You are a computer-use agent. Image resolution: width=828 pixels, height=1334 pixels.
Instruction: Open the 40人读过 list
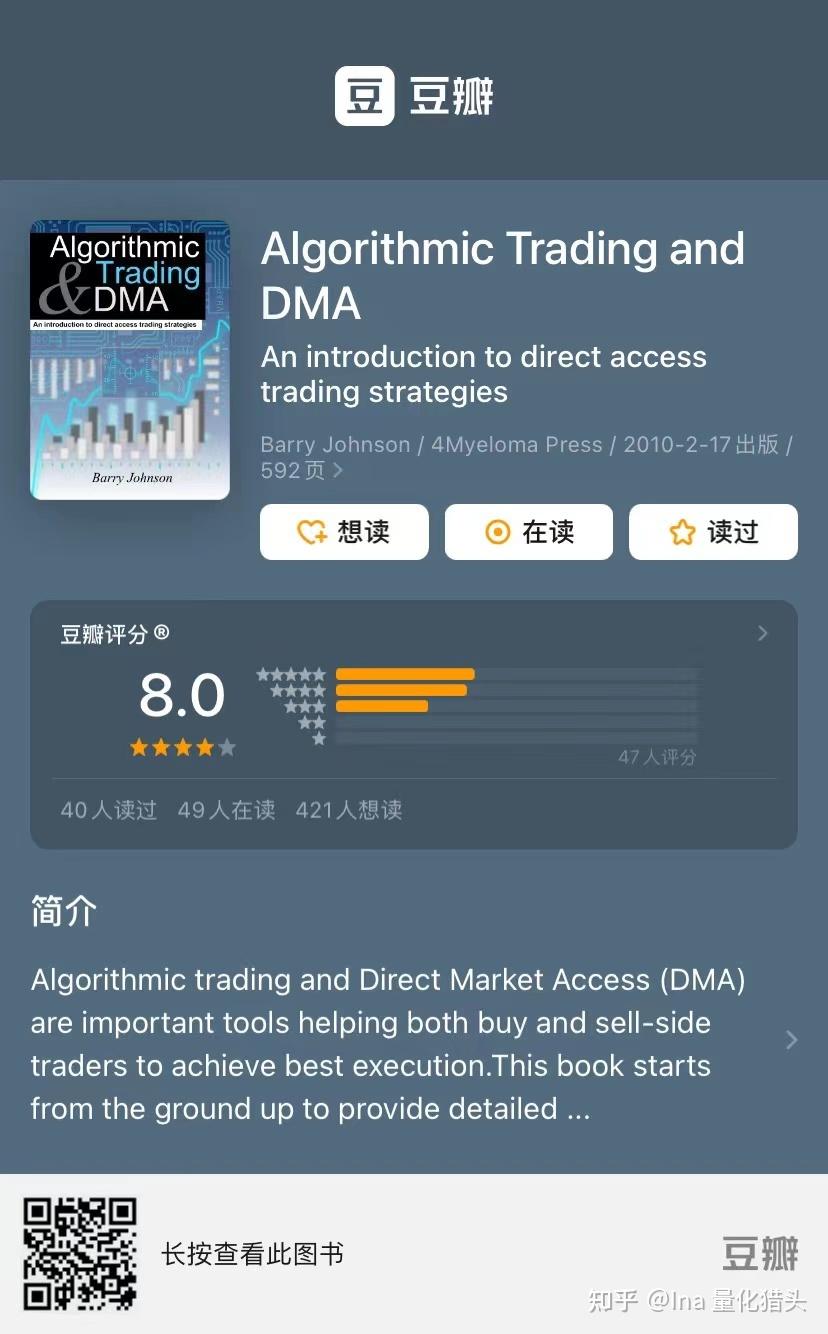click(x=108, y=810)
